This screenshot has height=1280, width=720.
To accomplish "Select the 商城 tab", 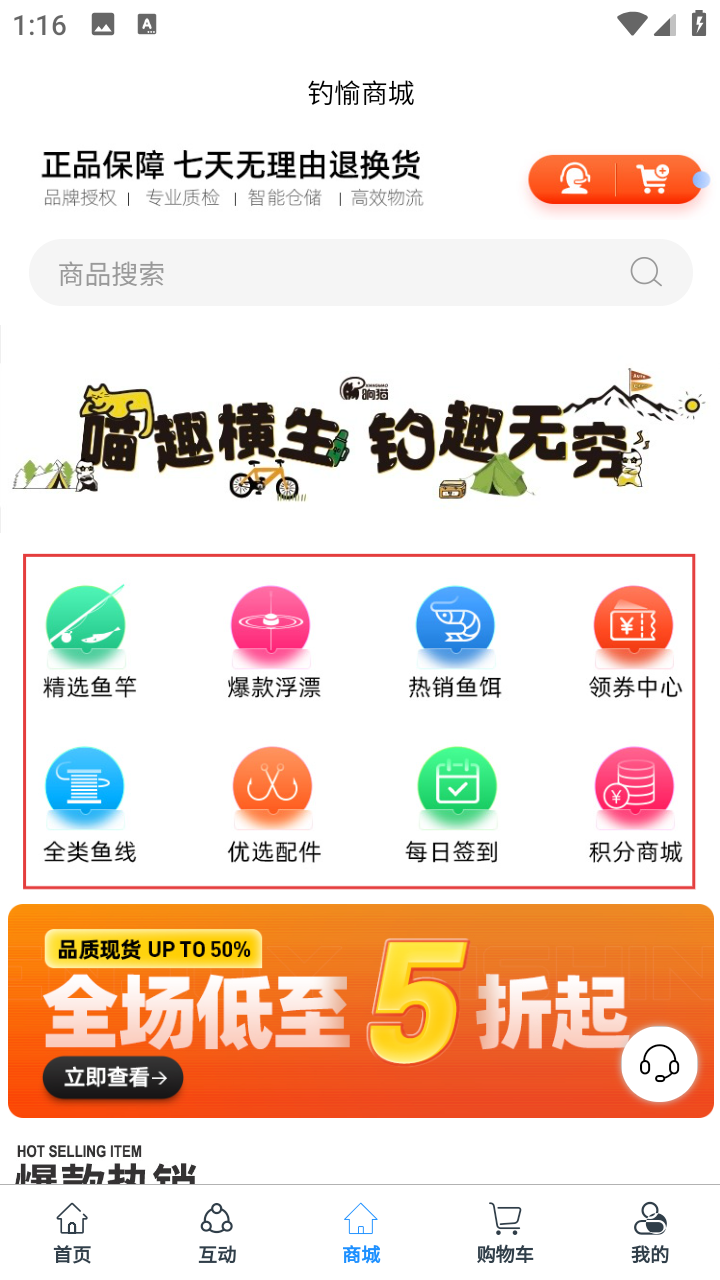I will pos(361,1234).
